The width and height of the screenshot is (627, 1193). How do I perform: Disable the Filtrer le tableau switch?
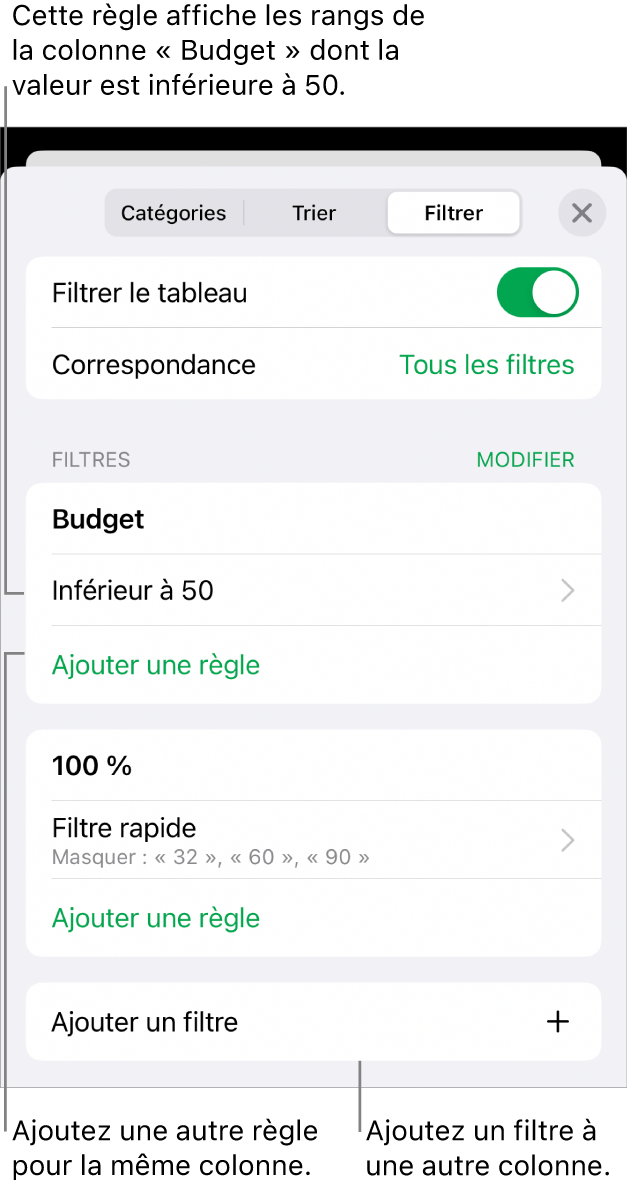pos(537,293)
